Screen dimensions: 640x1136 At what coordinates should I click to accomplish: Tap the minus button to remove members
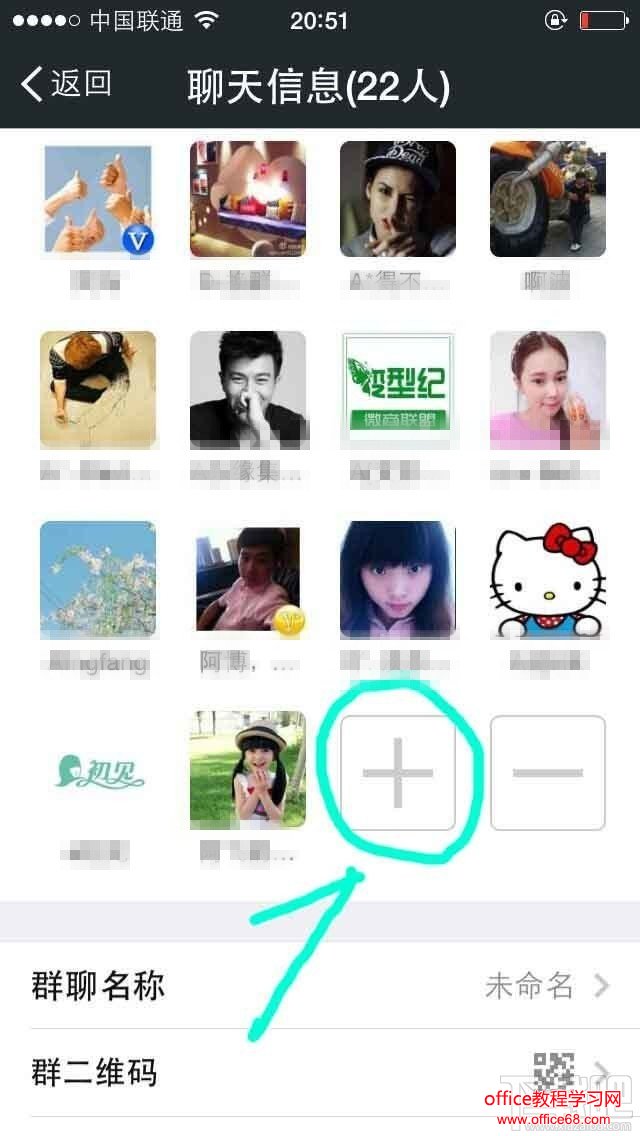click(547, 773)
